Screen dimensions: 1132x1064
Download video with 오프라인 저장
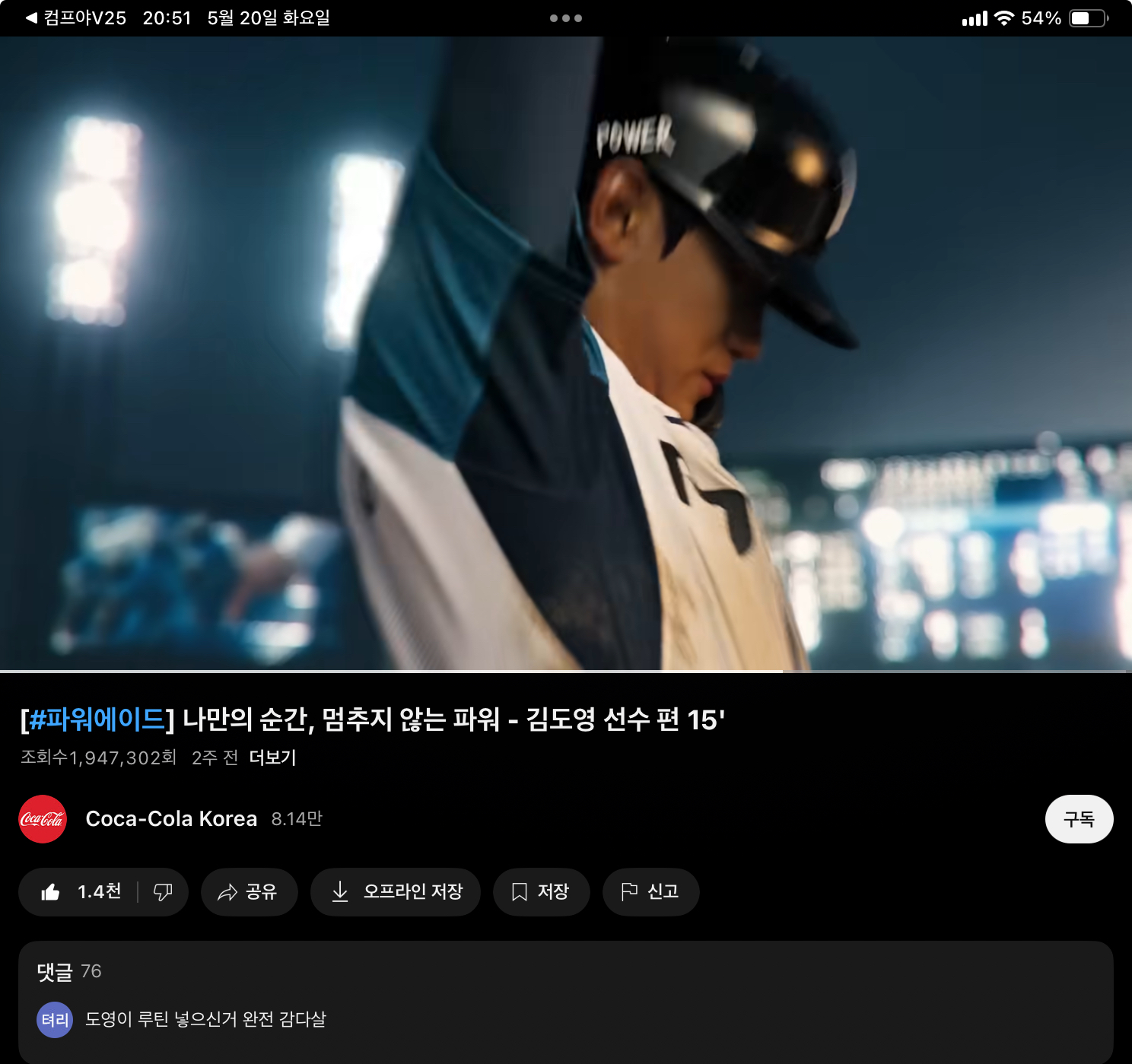click(x=396, y=892)
